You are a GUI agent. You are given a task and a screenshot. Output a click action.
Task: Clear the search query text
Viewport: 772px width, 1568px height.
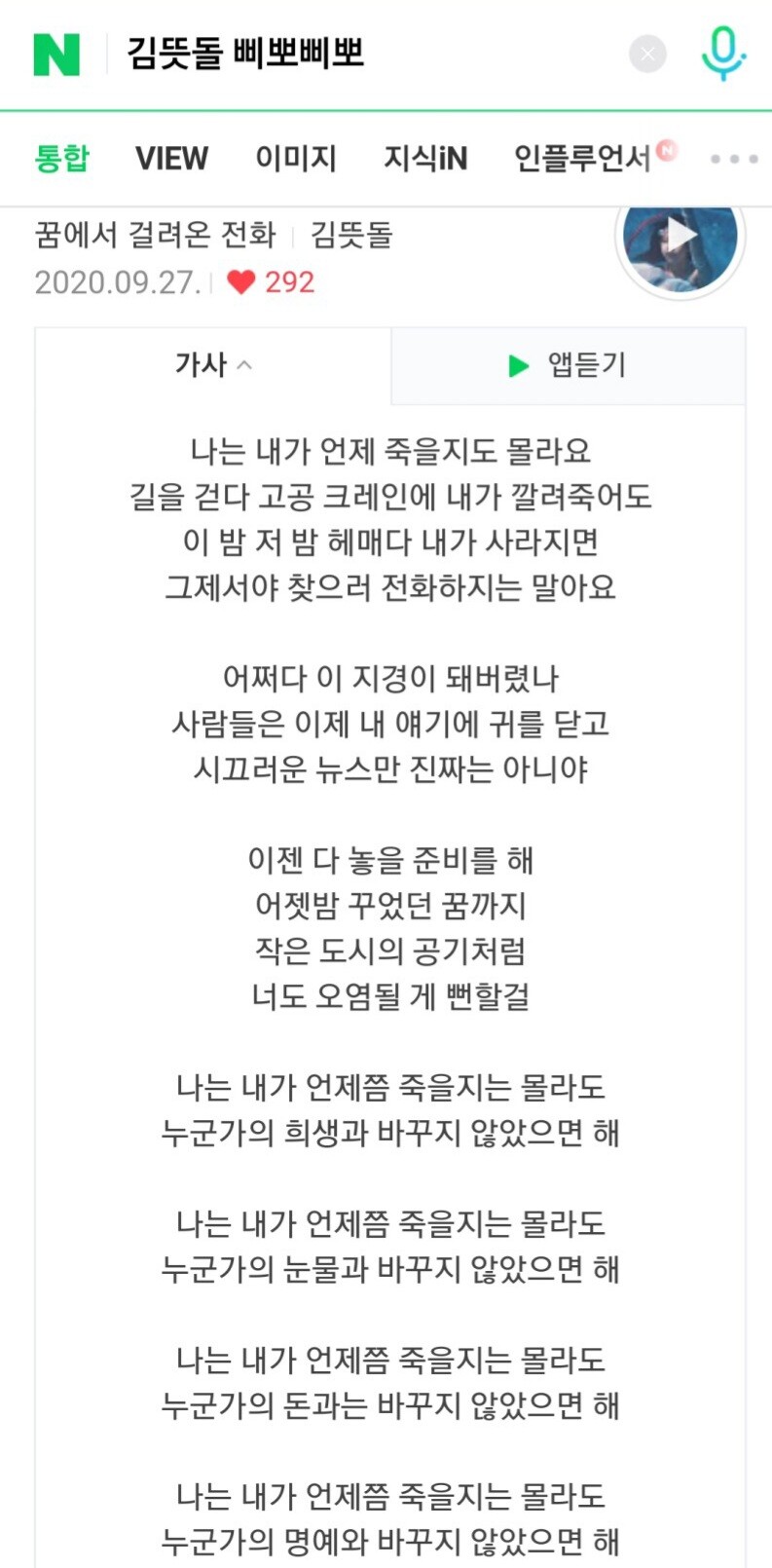(x=647, y=54)
